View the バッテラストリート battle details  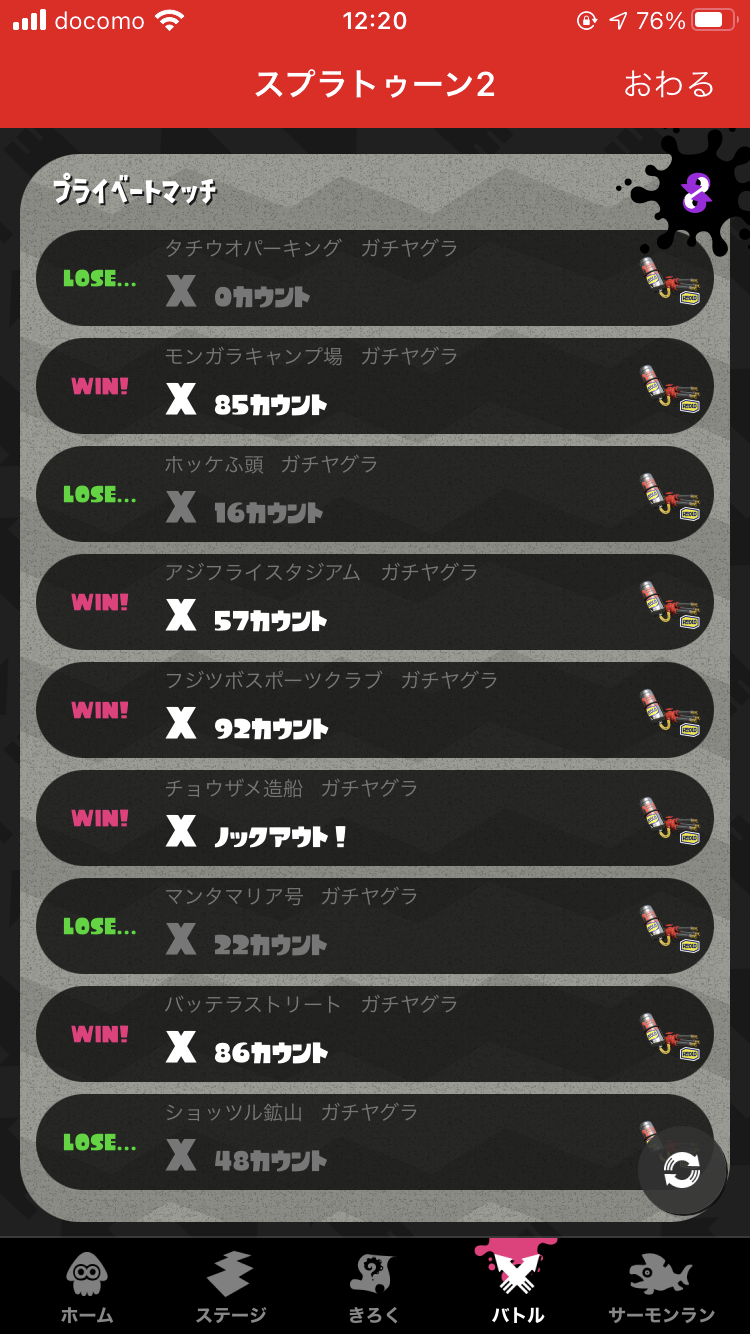(374, 1034)
